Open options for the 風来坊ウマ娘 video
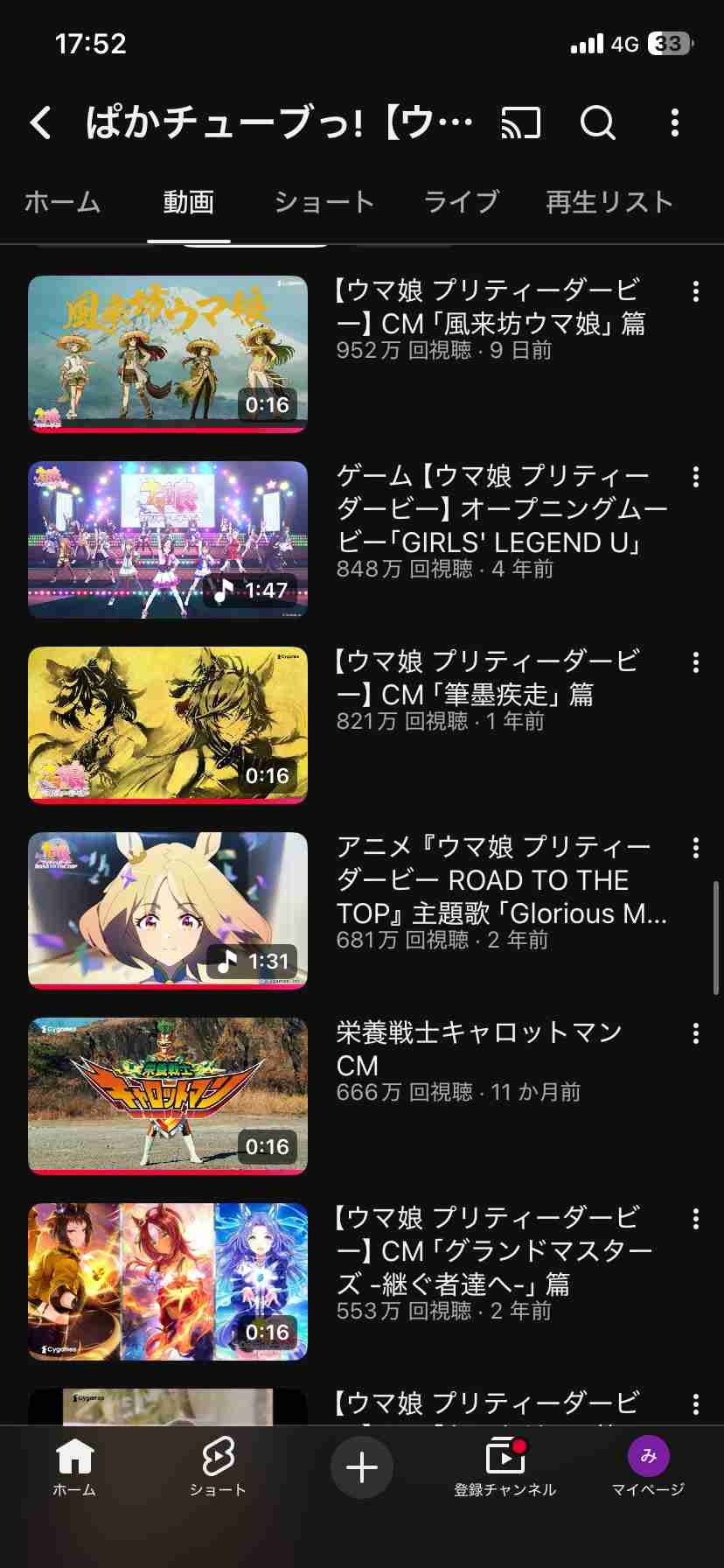 click(x=695, y=291)
